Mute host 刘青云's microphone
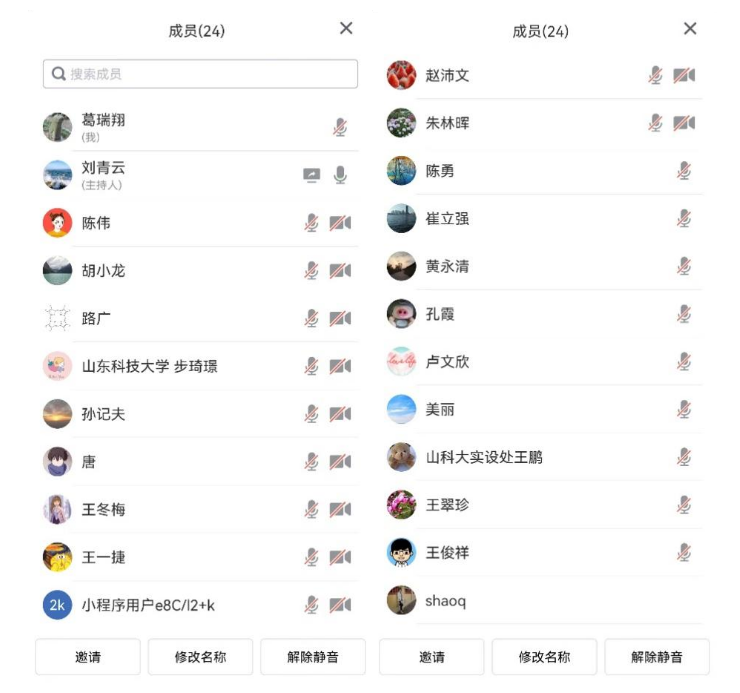The width and height of the screenshot is (740, 693). point(340,175)
